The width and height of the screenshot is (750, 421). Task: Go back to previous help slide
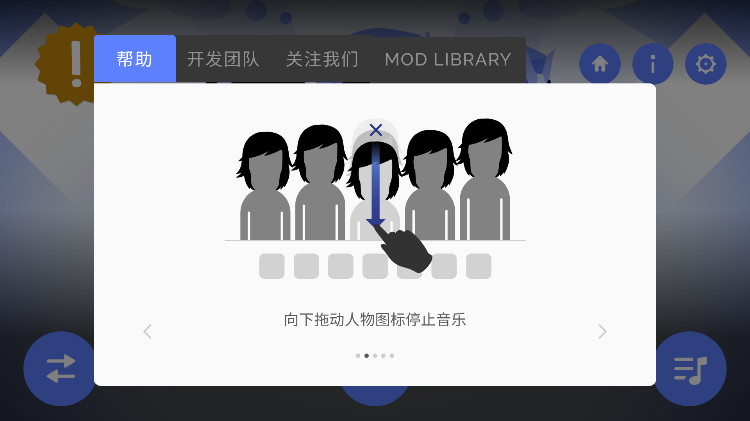147,332
